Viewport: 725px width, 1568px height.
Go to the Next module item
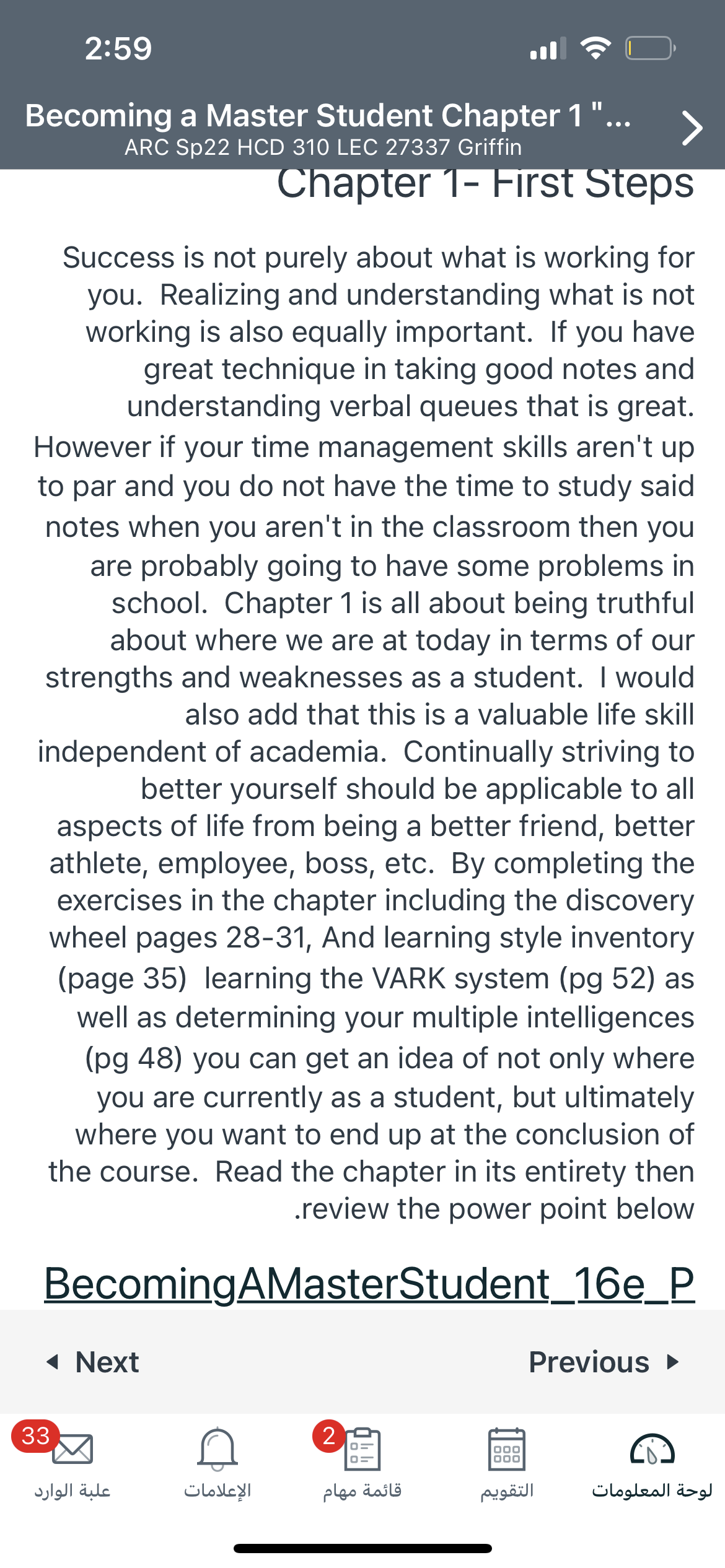tap(93, 1362)
